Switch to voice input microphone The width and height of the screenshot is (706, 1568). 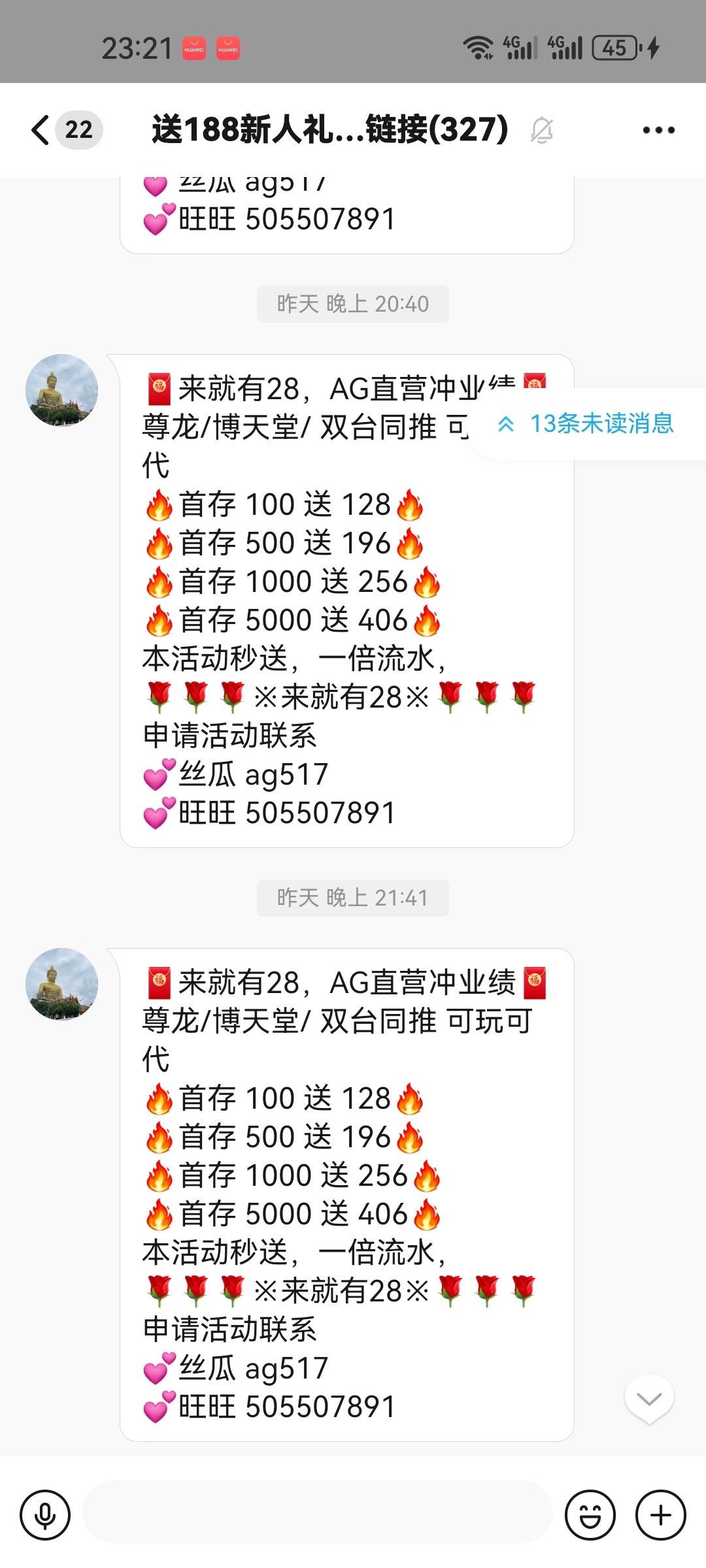(45, 1514)
